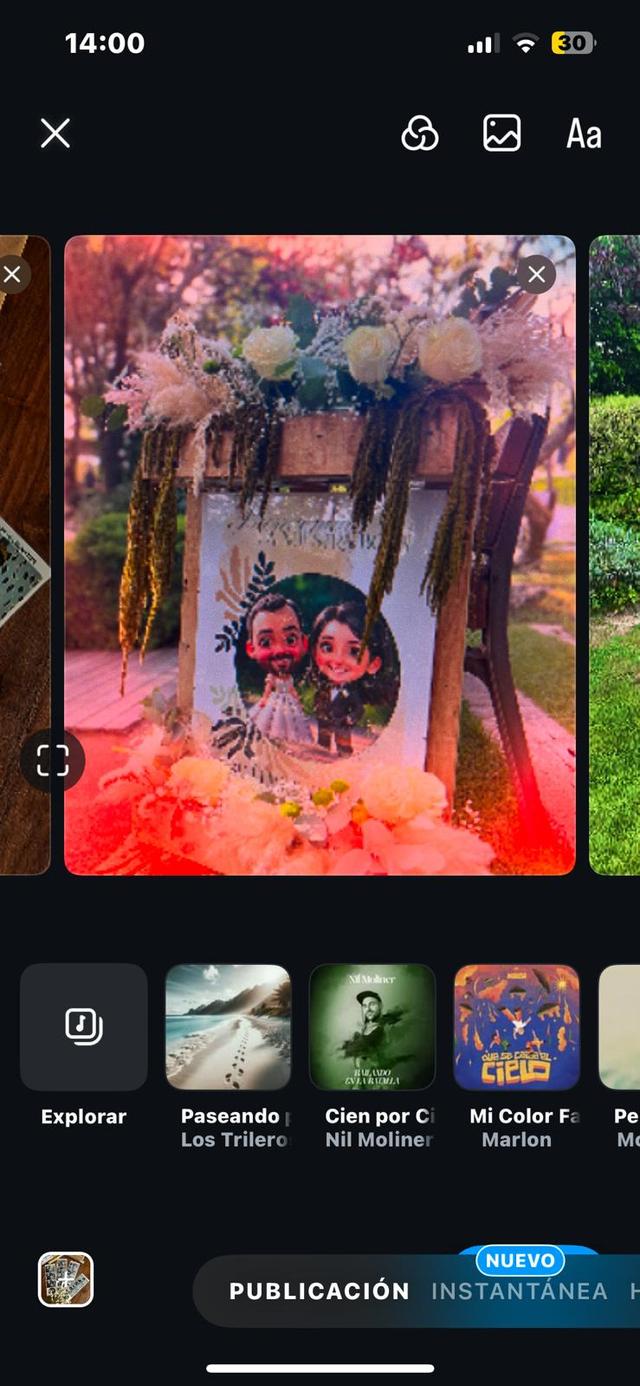Tap the crop frame icon on photo

click(x=52, y=761)
